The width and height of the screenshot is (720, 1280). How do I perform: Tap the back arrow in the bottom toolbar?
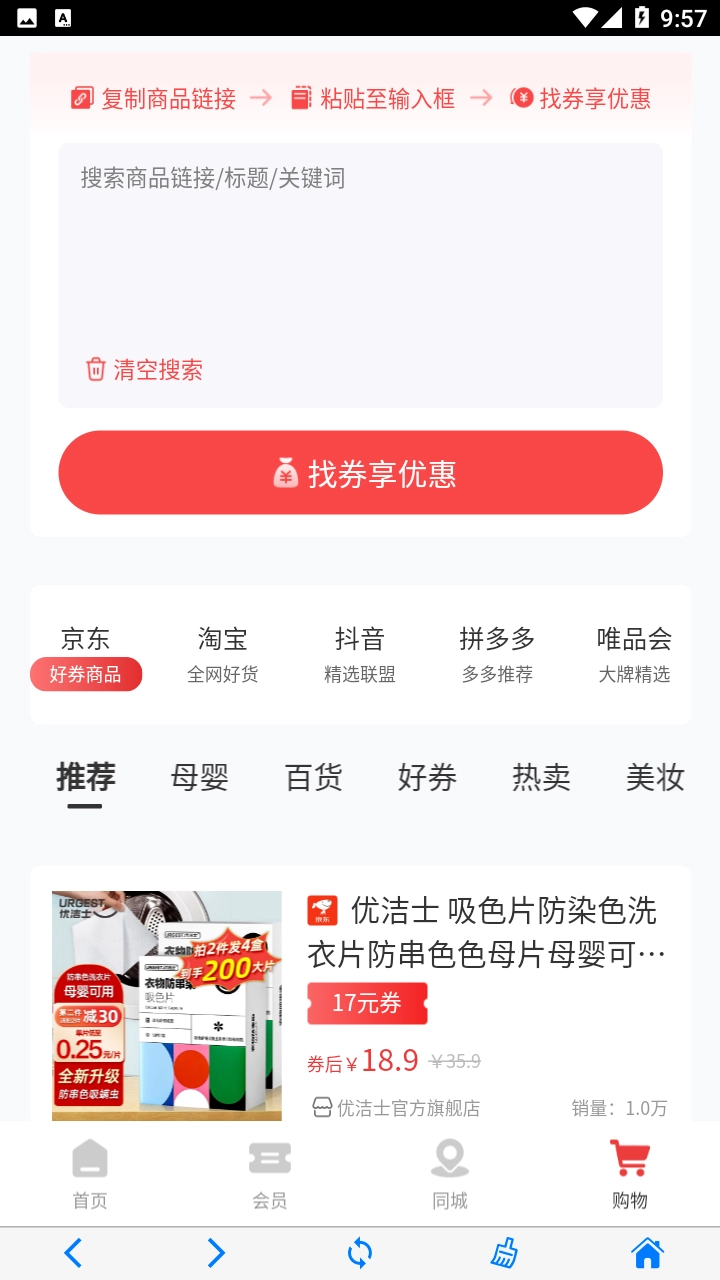point(72,1252)
